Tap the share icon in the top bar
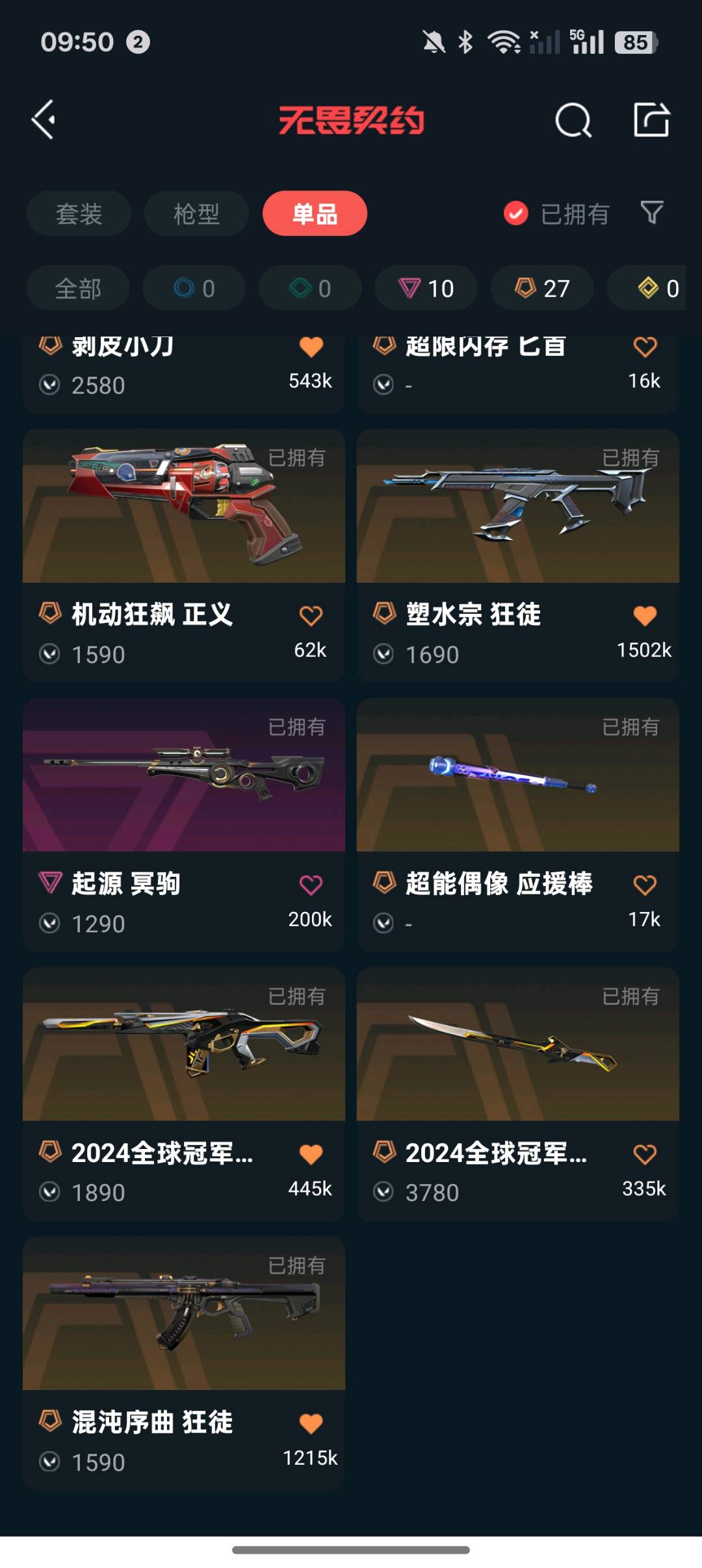The height and width of the screenshot is (1568, 702). click(651, 120)
